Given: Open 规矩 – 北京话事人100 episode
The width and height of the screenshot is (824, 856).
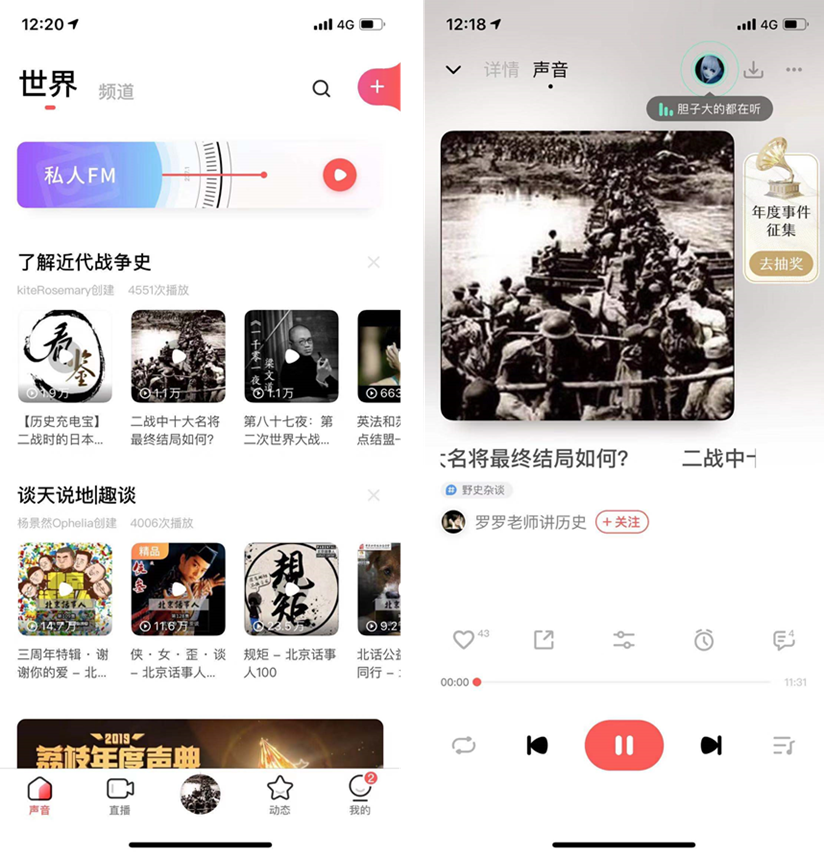Looking at the screenshot, I should pyautogui.click(x=291, y=589).
